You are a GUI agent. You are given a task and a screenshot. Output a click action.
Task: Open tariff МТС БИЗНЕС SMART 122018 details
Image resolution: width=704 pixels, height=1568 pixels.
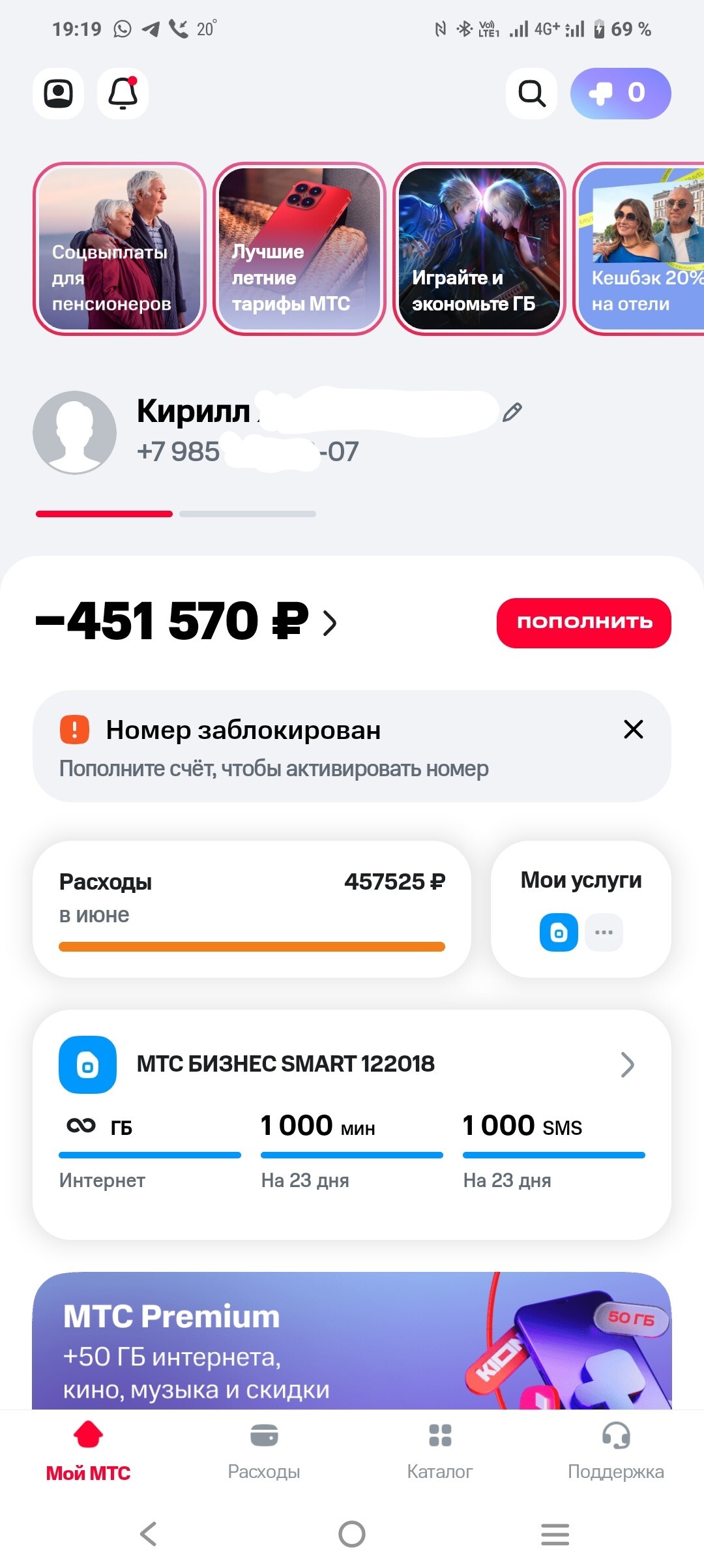point(352,1064)
